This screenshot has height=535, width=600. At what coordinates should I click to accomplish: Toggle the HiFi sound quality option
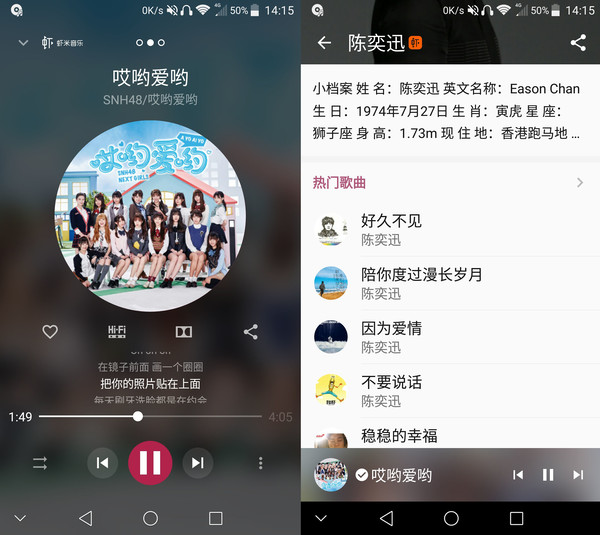pos(117,332)
